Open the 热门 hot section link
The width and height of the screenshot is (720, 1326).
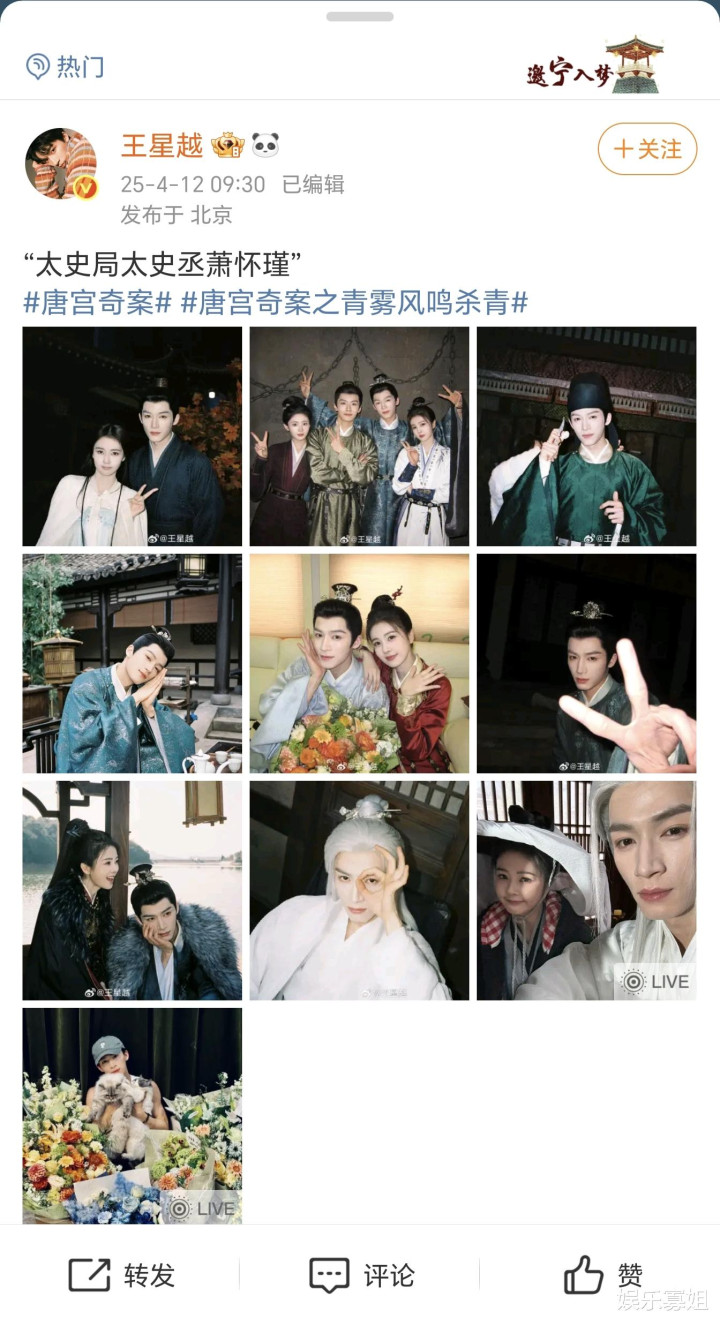65,67
